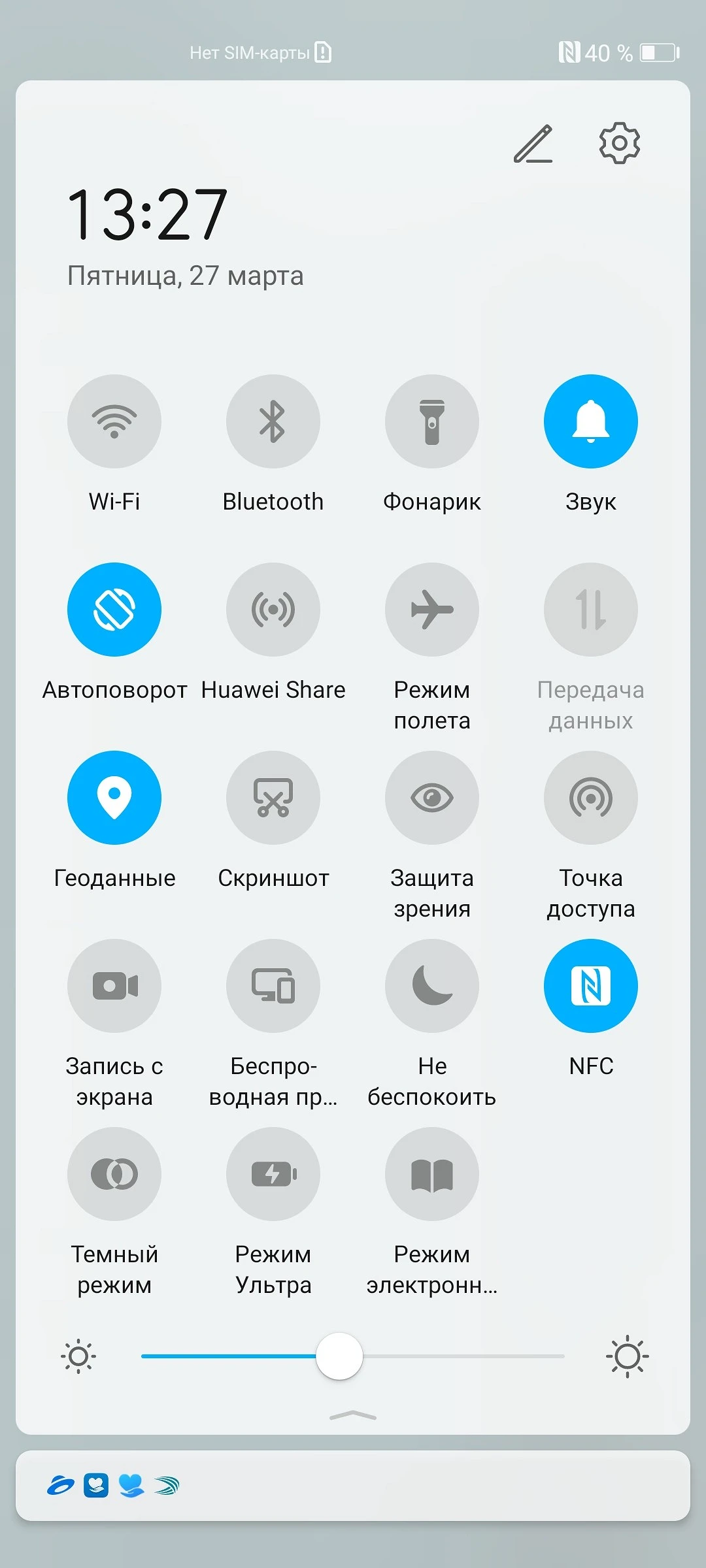Collapse the panel with the bottom arrow
The height and width of the screenshot is (1568, 706).
coord(353,1416)
